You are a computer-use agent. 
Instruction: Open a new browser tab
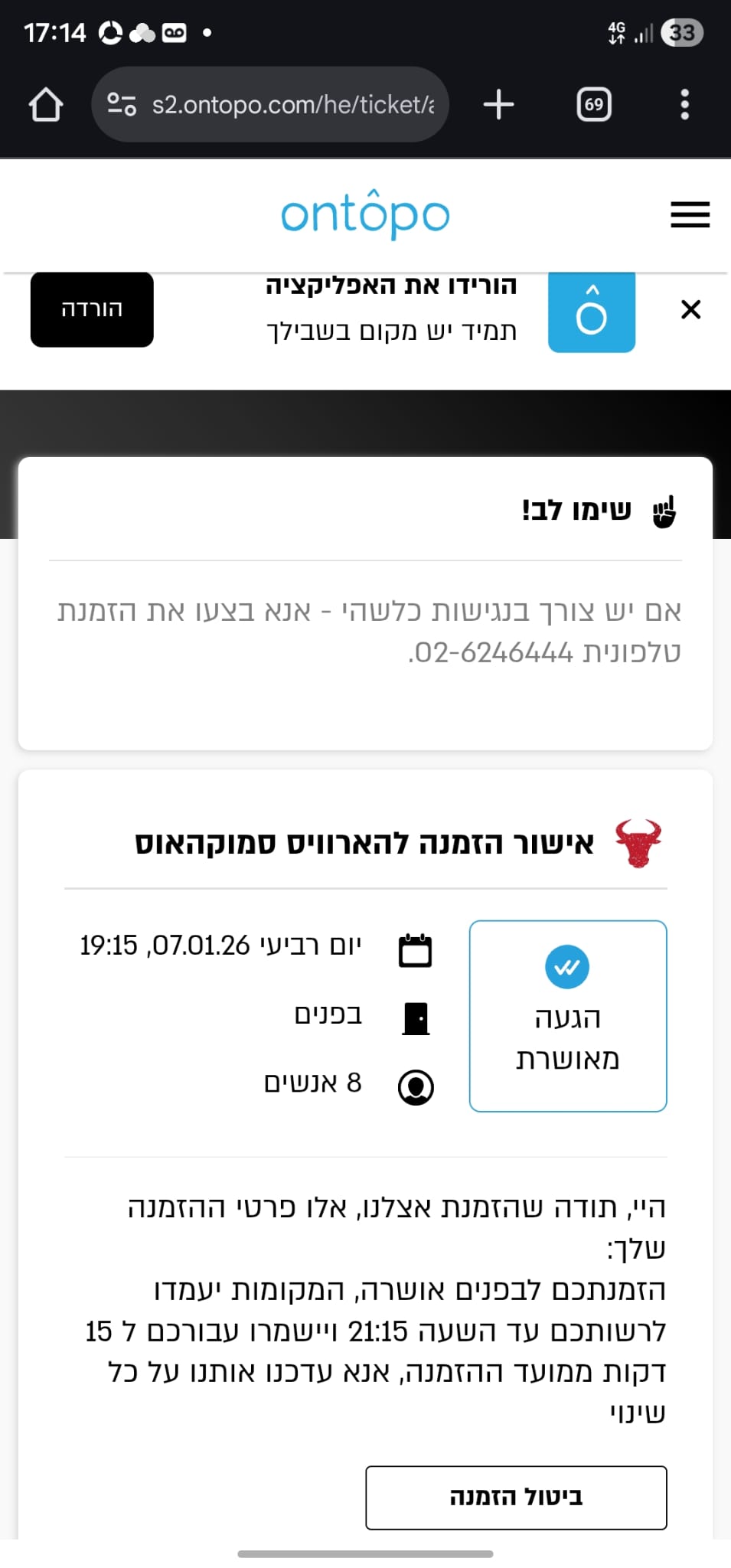[499, 104]
